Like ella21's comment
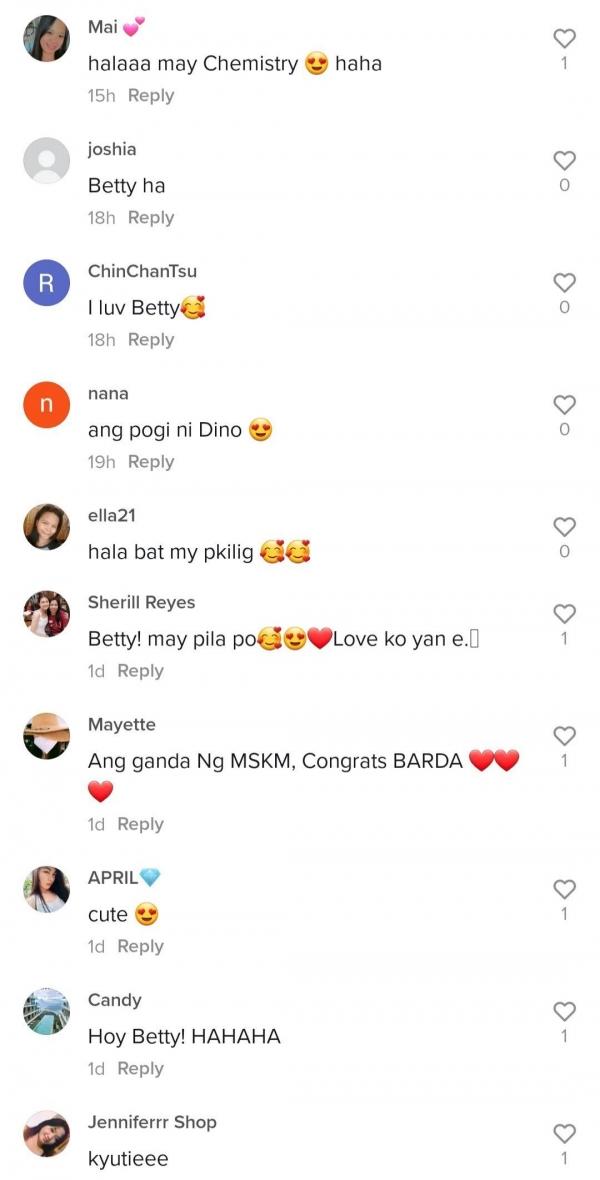The height and width of the screenshot is (1180, 600). [565, 527]
